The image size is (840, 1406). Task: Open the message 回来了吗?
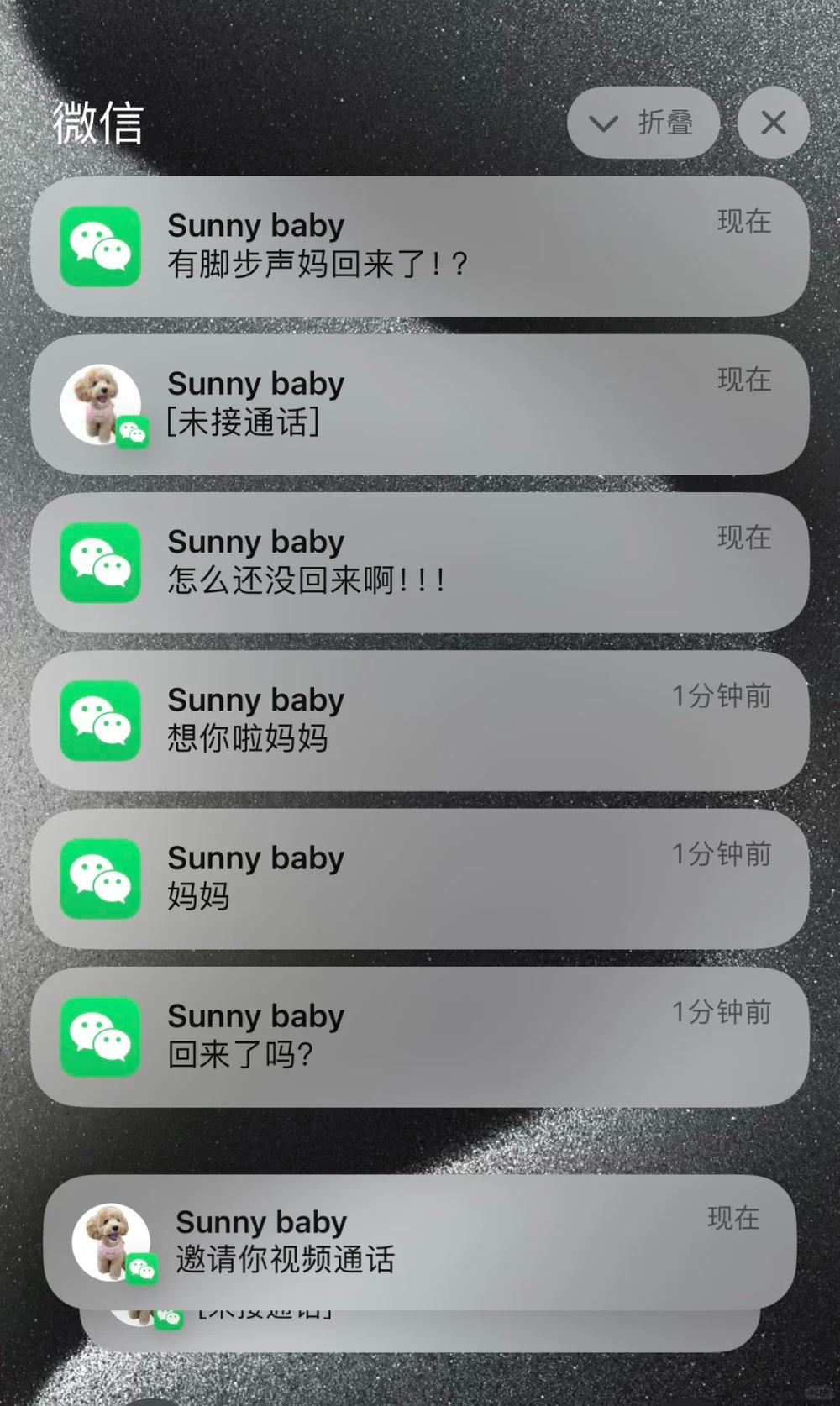pyautogui.click(x=420, y=1036)
